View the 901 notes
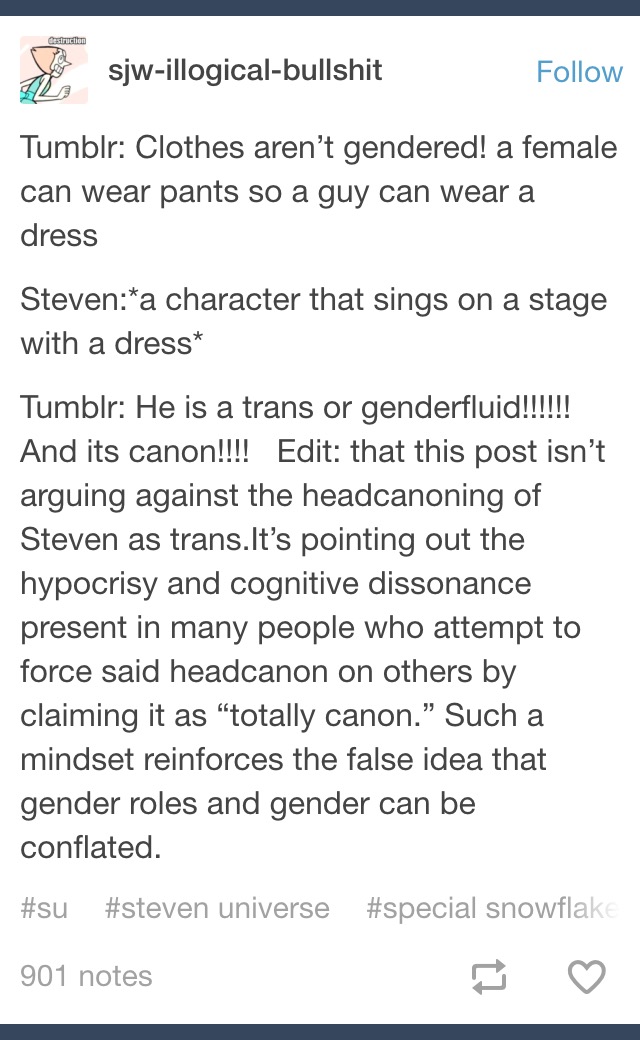The width and height of the screenshot is (640, 1040). (x=86, y=976)
